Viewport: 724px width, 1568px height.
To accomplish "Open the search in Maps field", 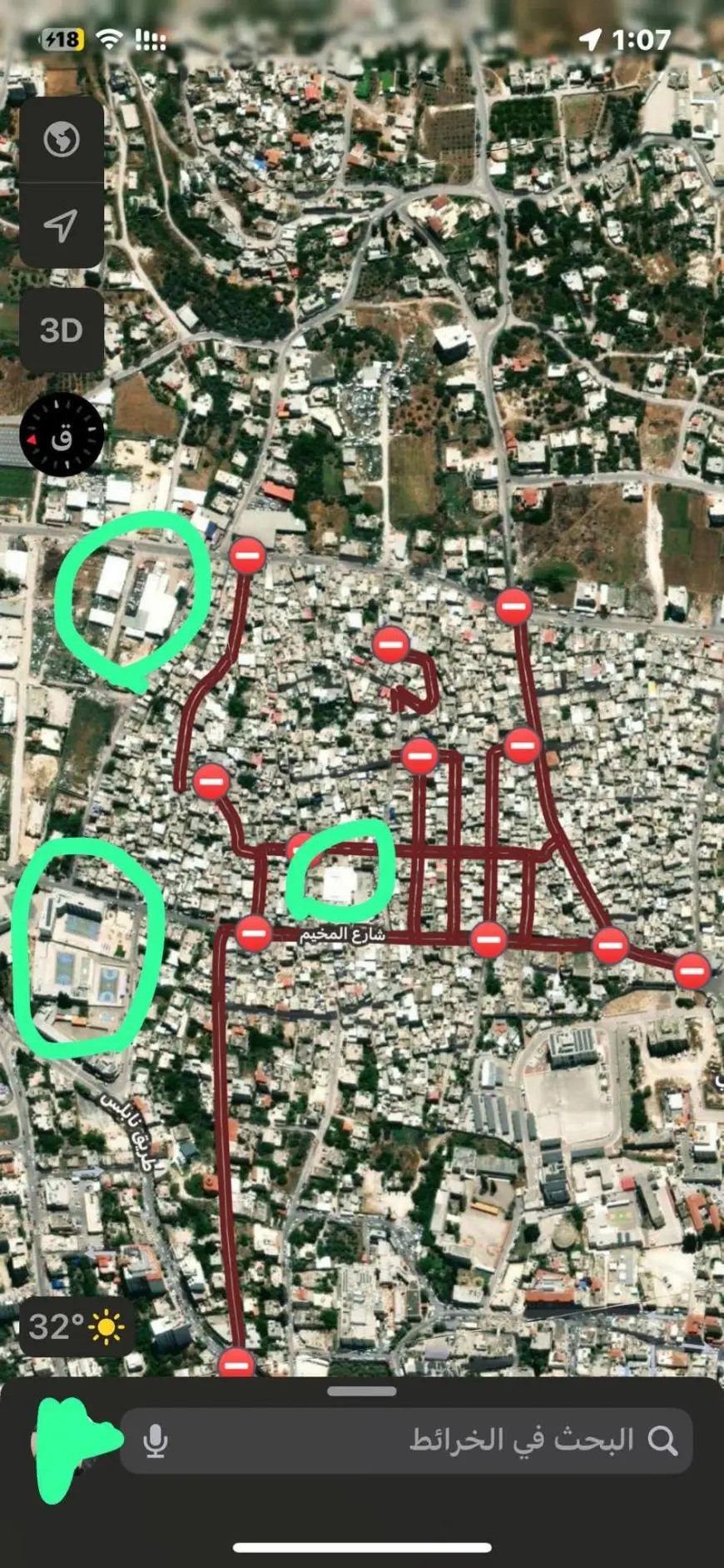I will 407,1441.
